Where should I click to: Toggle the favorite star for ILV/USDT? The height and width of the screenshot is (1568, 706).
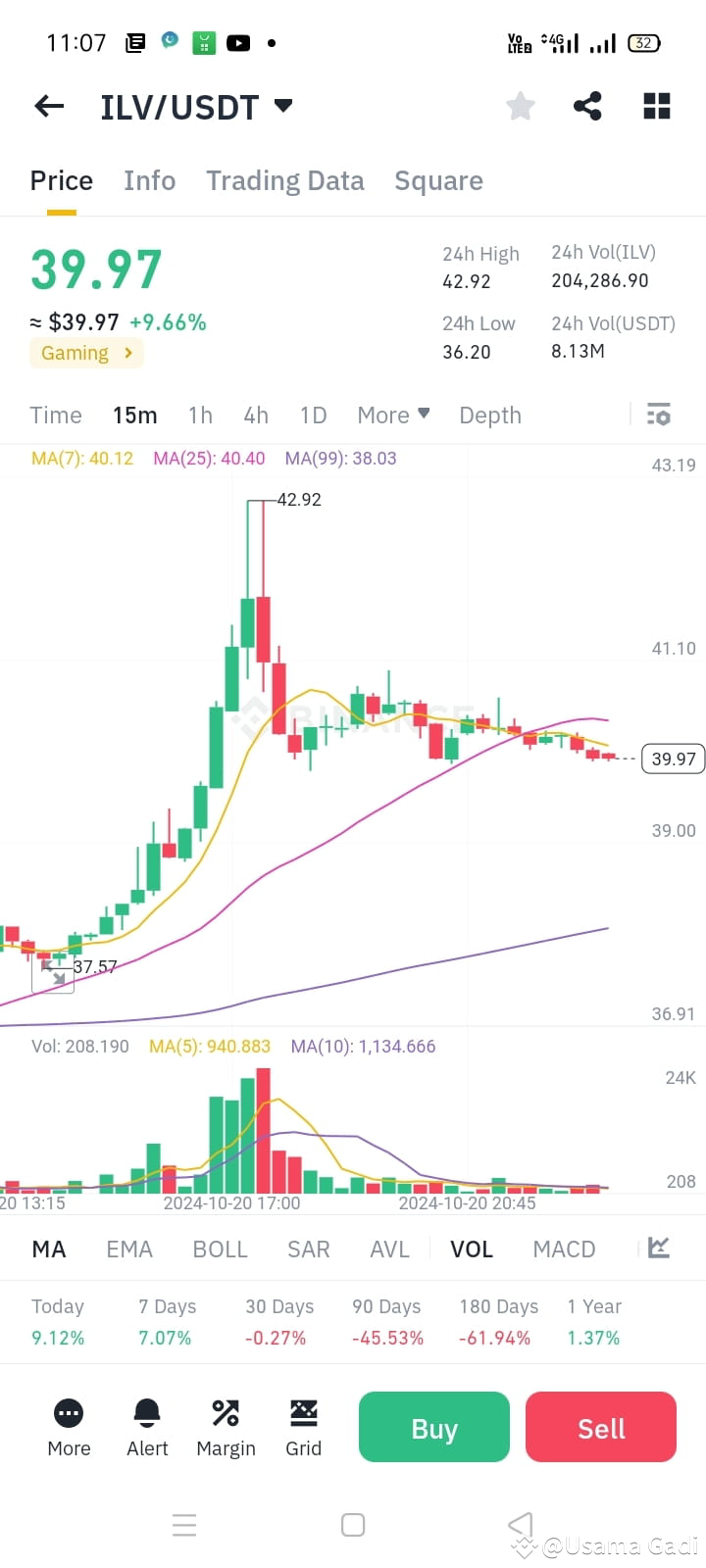(x=520, y=106)
